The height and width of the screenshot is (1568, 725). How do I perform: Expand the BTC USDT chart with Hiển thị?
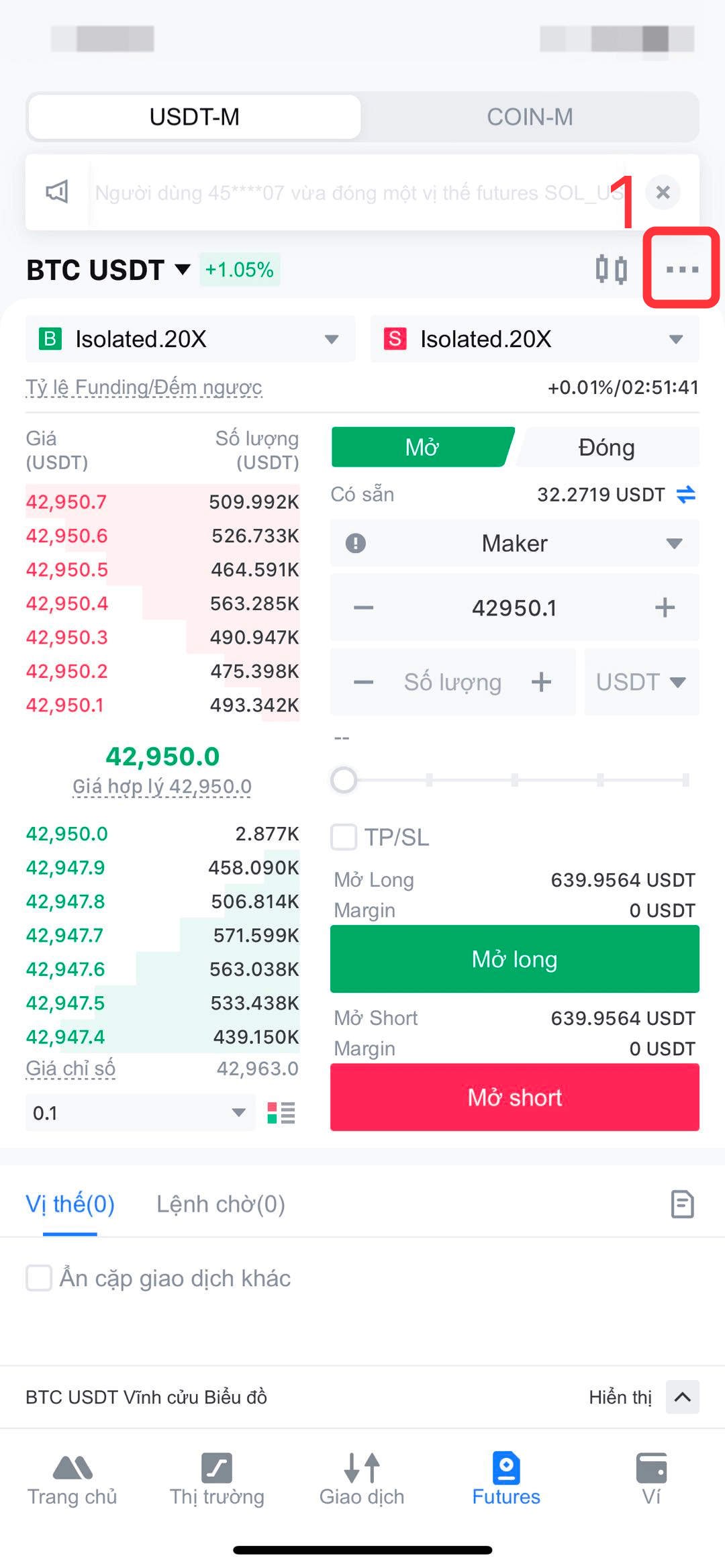pos(683,1397)
